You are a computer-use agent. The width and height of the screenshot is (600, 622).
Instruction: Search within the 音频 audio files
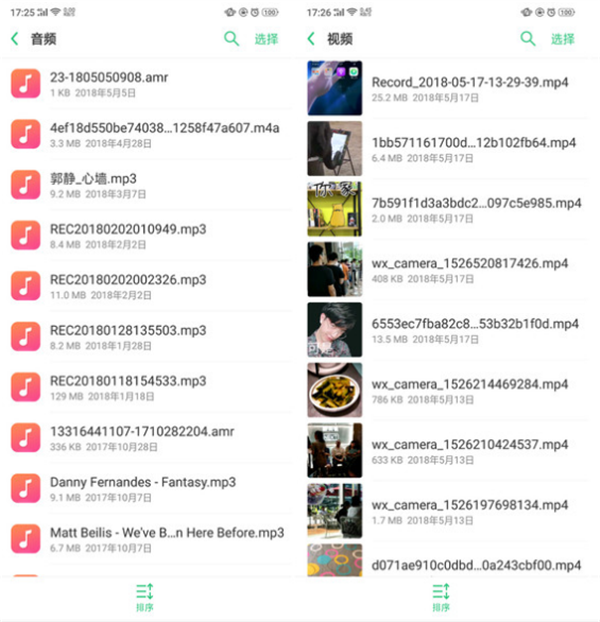pyautogui.click(x=231, y=39)
